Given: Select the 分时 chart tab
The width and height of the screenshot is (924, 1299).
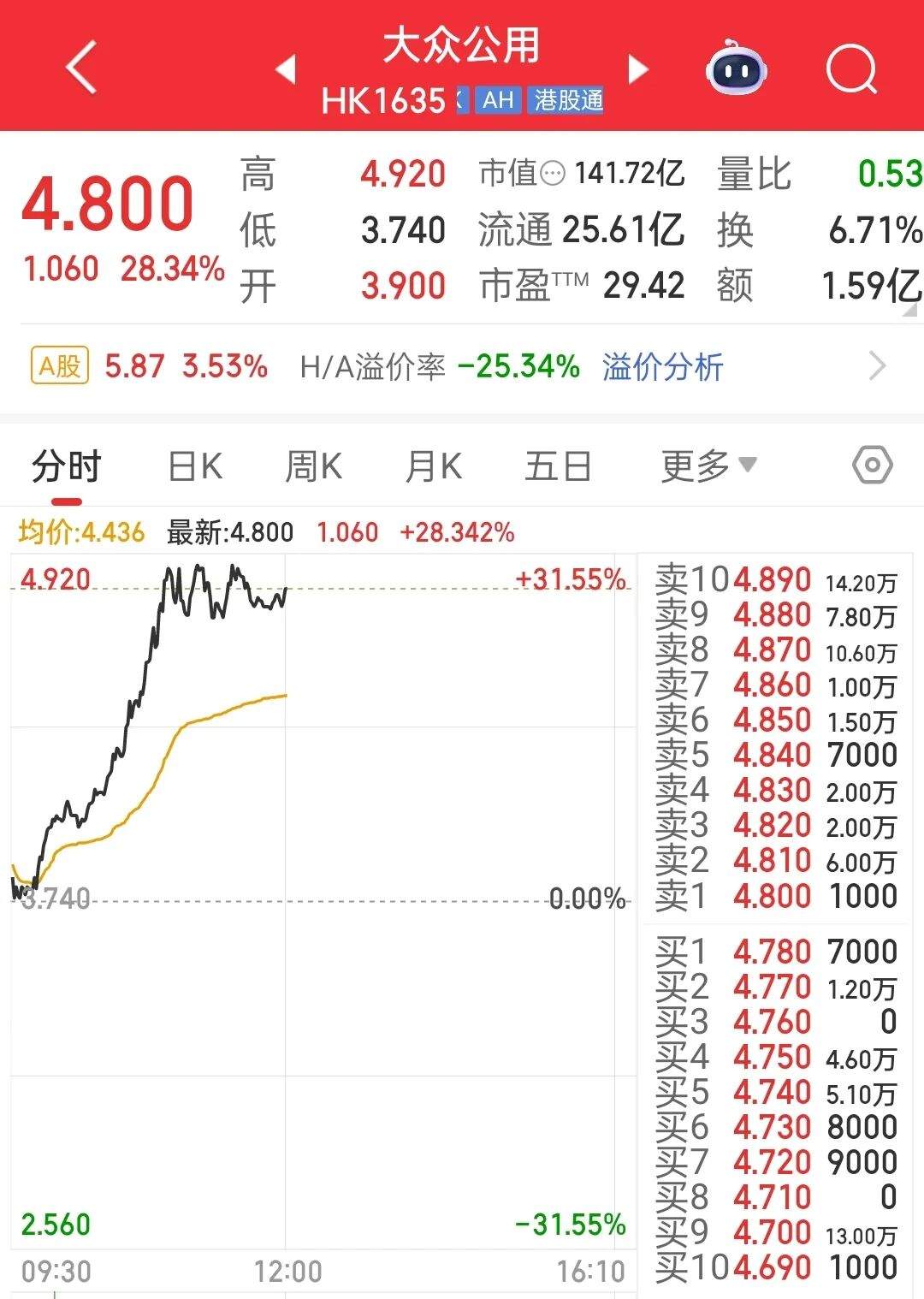Looking at the screenshot, I should coord(67,467).
